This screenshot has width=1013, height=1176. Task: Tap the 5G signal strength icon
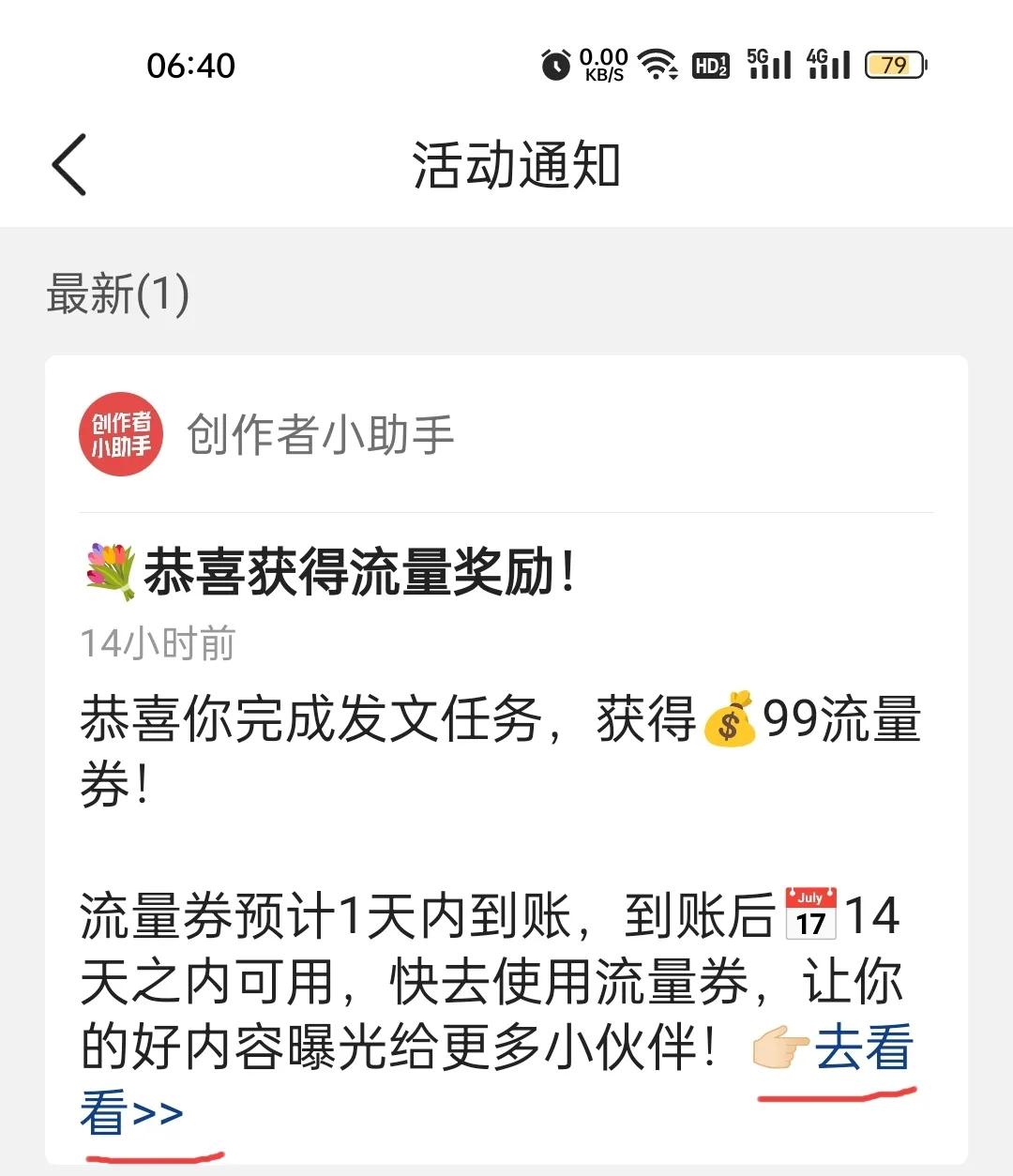tap(769, 65)
